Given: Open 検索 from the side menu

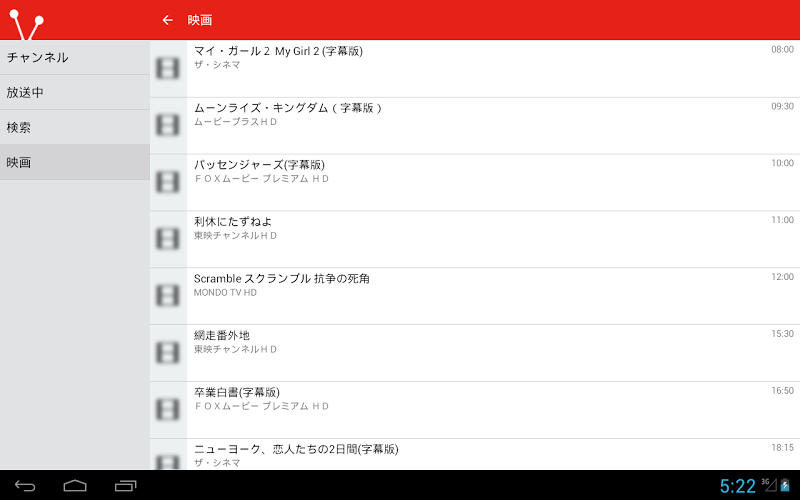Looking at the screenshot, I should tap(75, 127).
